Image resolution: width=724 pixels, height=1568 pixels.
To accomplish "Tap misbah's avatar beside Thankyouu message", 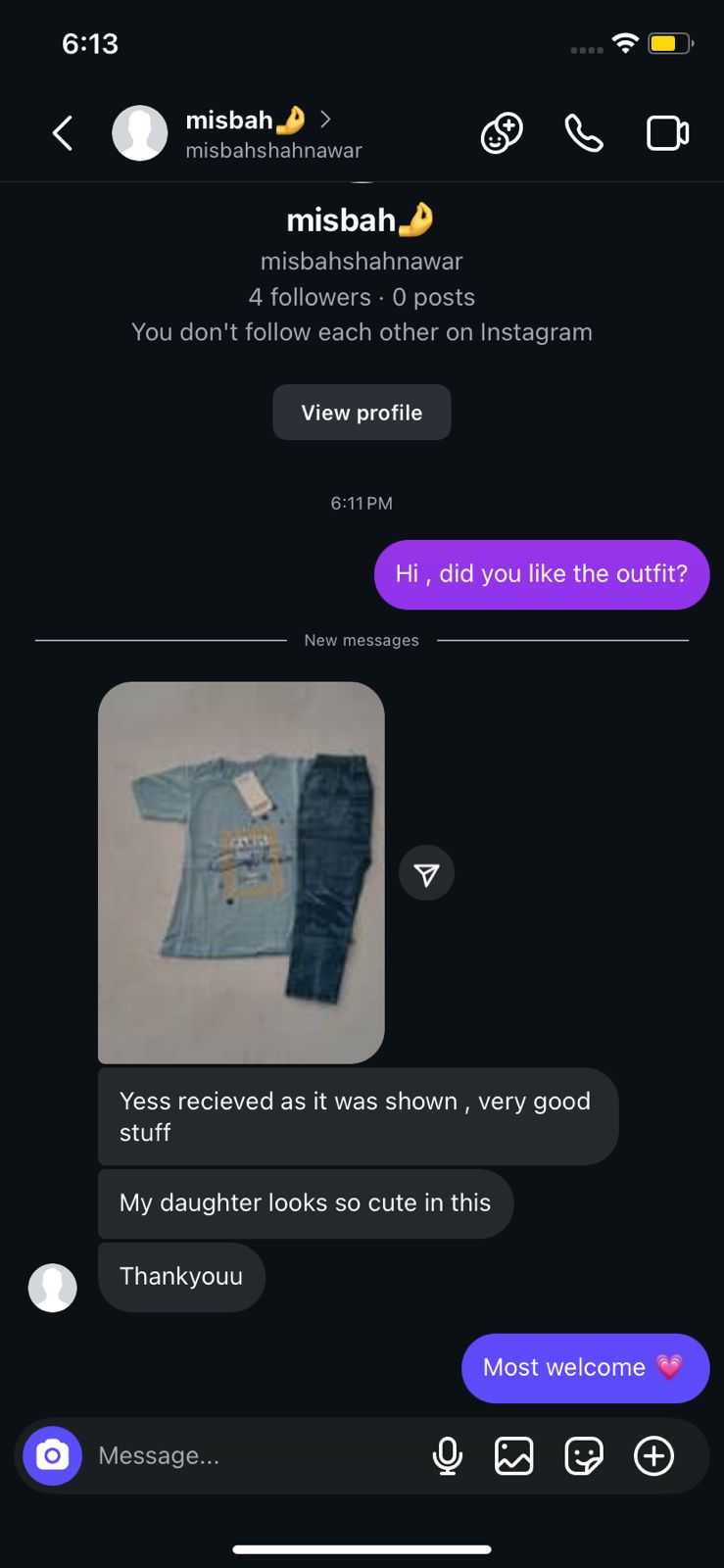I will pyautogui.click(x=53, y=1288).
